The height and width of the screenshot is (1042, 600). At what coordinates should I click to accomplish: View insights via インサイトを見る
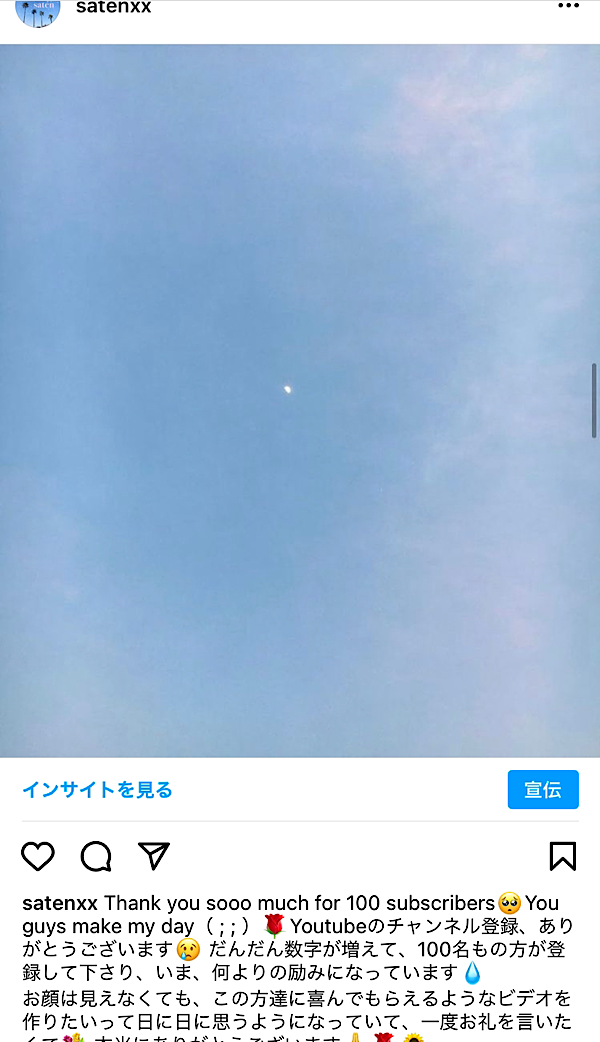pyautogui.click(x=97, y=790)
